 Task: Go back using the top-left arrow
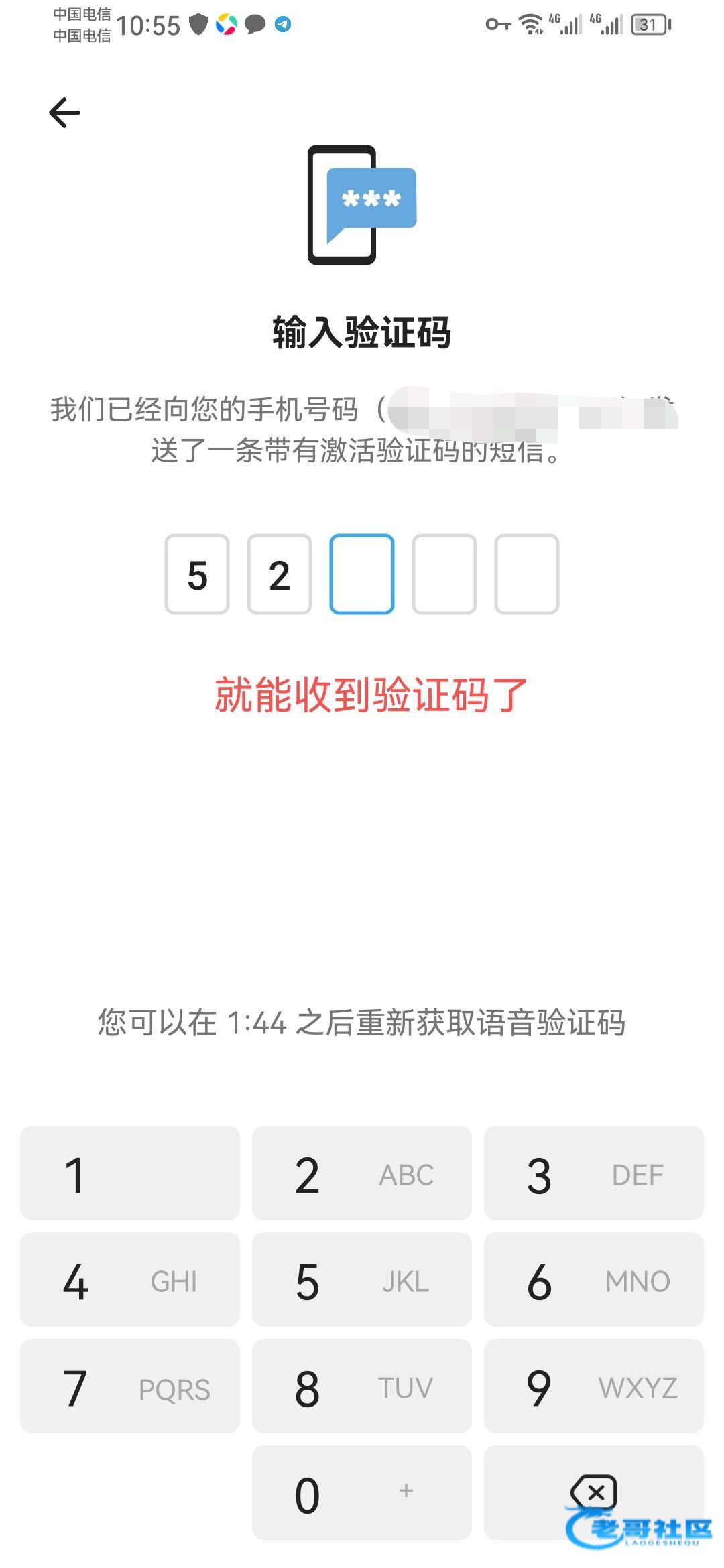pyautogui.click(x=65, y=113)
